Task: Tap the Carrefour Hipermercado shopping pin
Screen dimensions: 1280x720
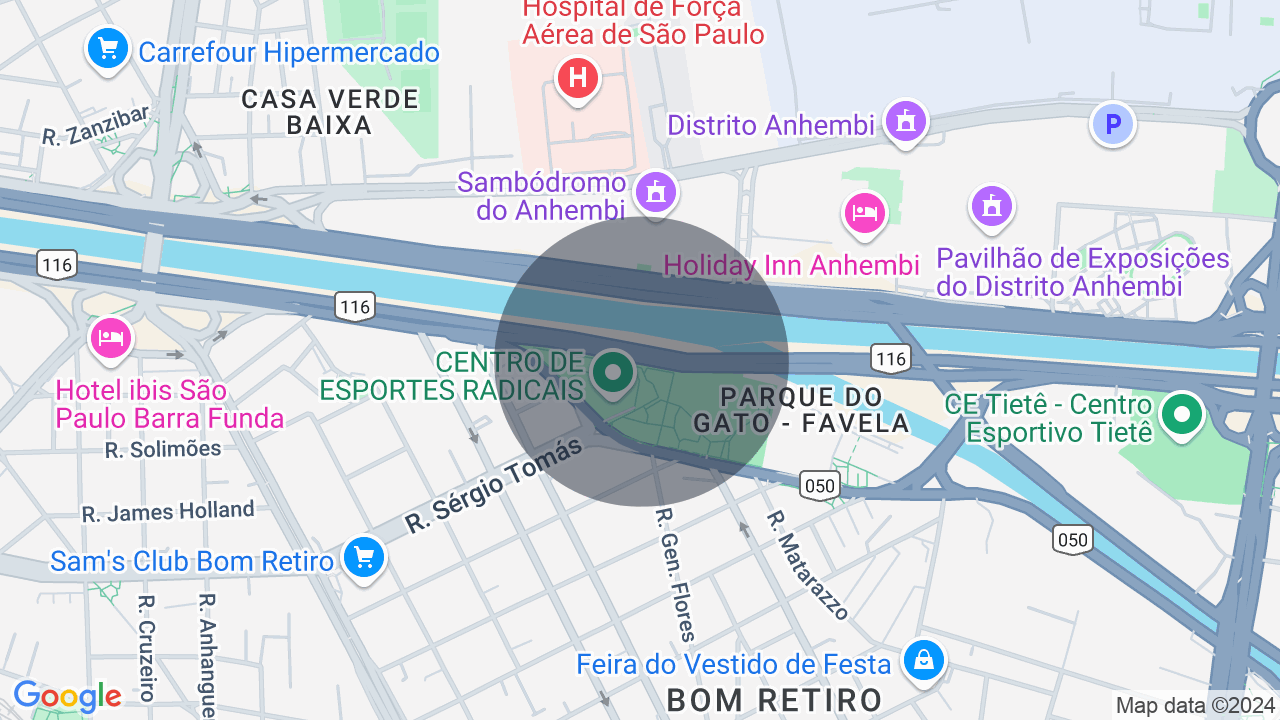Action: 107,48
